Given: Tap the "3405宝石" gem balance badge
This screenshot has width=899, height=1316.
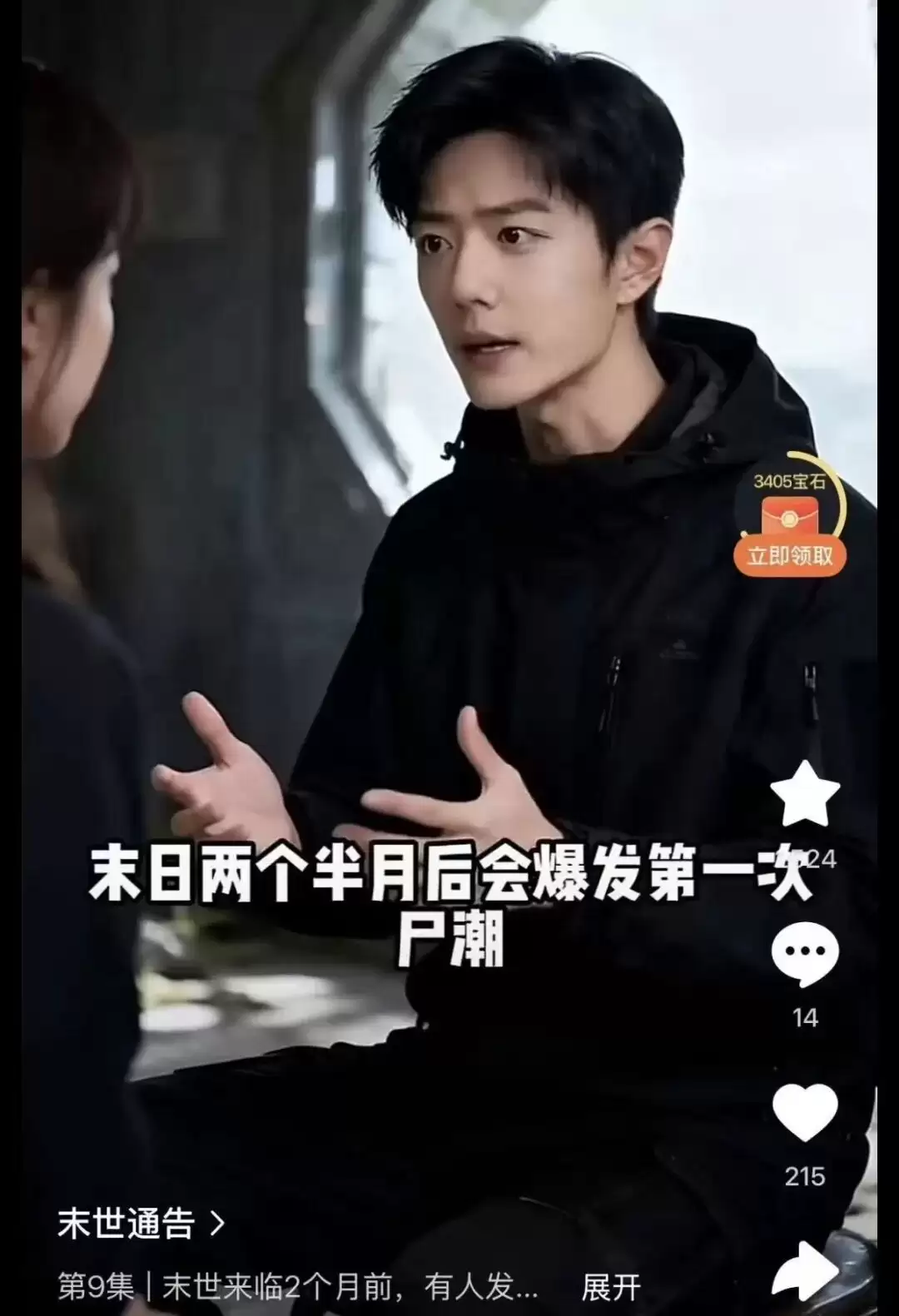Looking at the screenshot, I should pyautogui.click(x=791, y=479).
